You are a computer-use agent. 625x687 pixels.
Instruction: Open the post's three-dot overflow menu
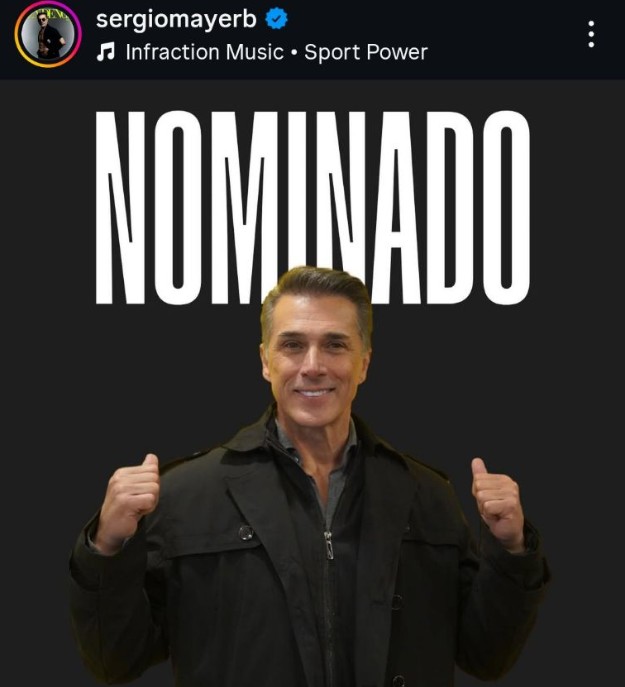[x=591, y=35]
